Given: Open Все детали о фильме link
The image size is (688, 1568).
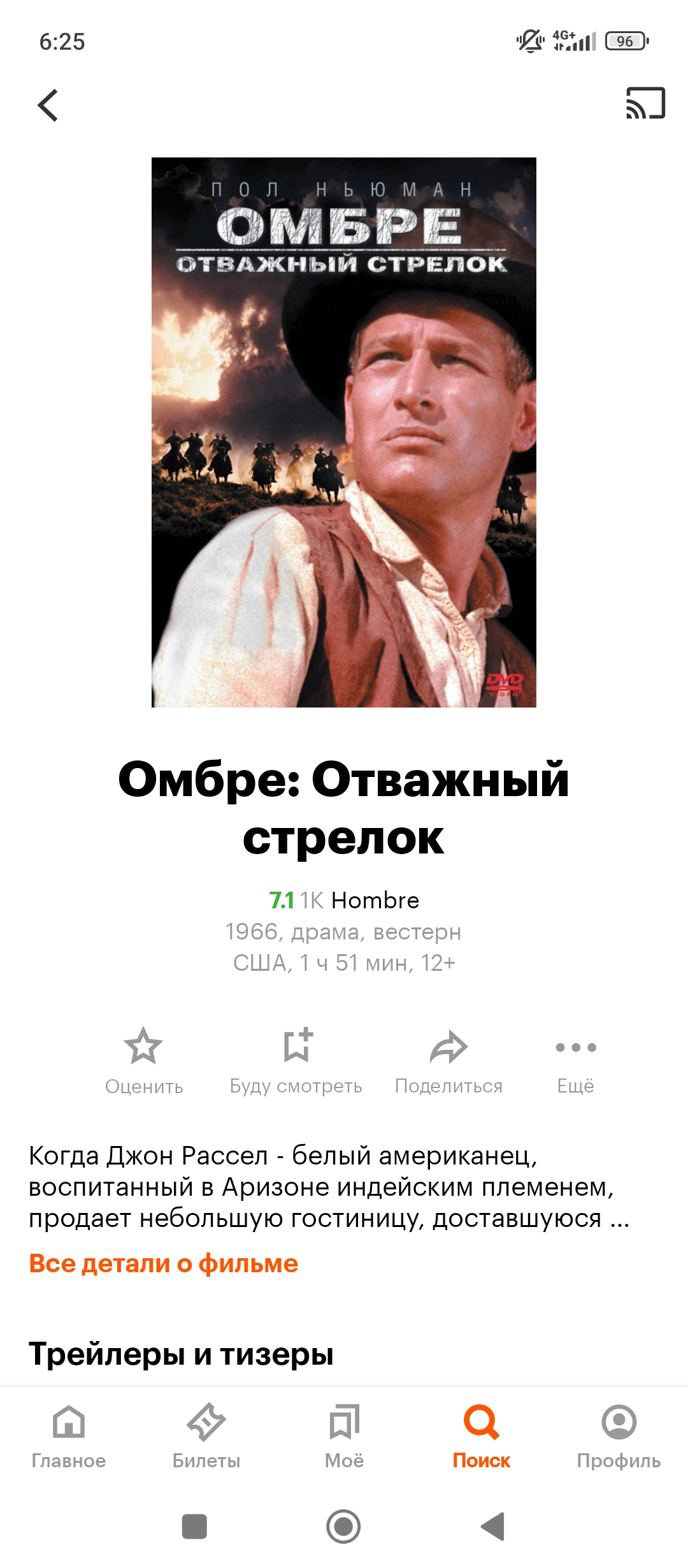Looking at the screenshot, I should [x=164, y=1263].
